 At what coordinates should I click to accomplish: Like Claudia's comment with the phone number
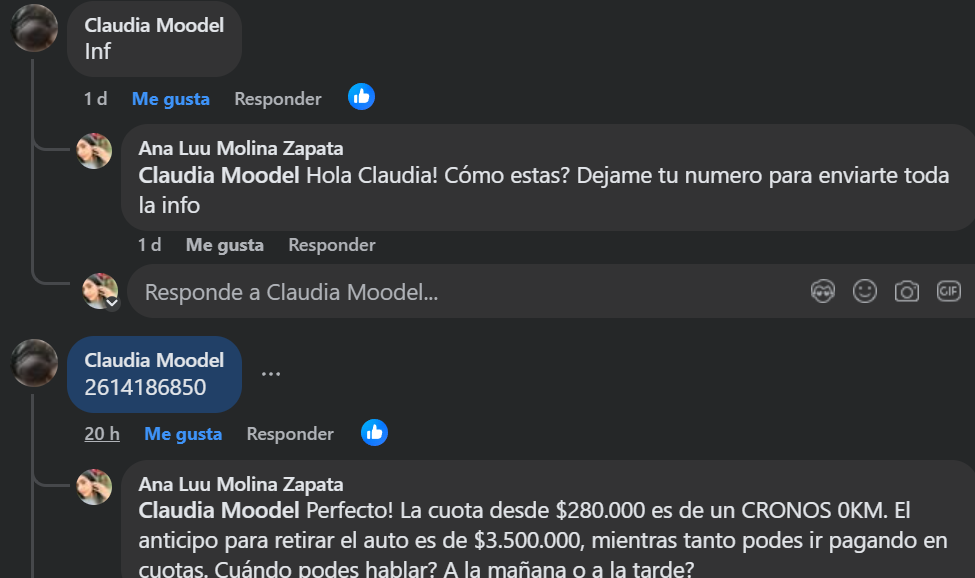(x=183, y=434)
